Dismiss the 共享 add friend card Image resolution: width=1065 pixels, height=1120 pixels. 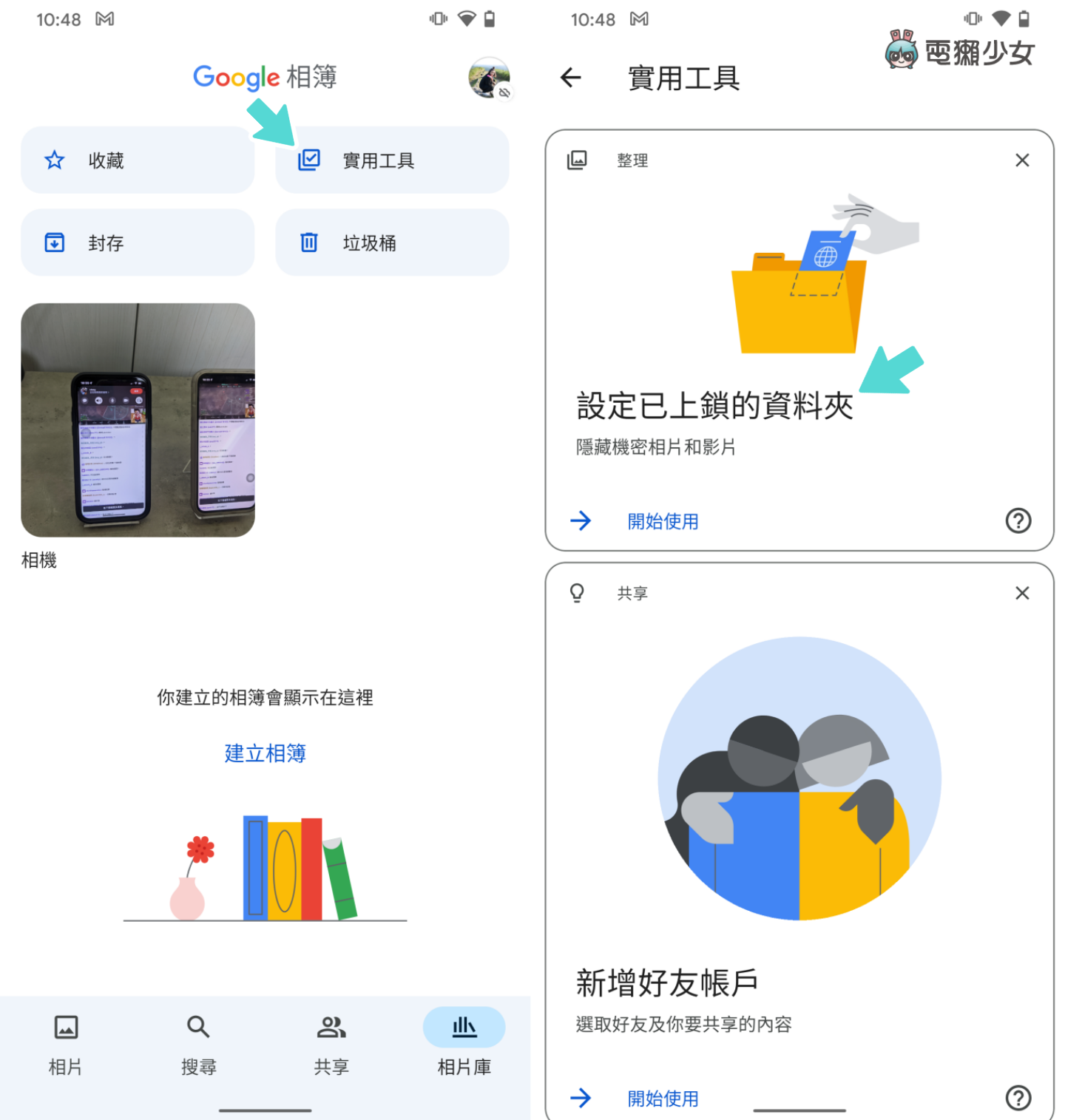tap(1022, 592)
